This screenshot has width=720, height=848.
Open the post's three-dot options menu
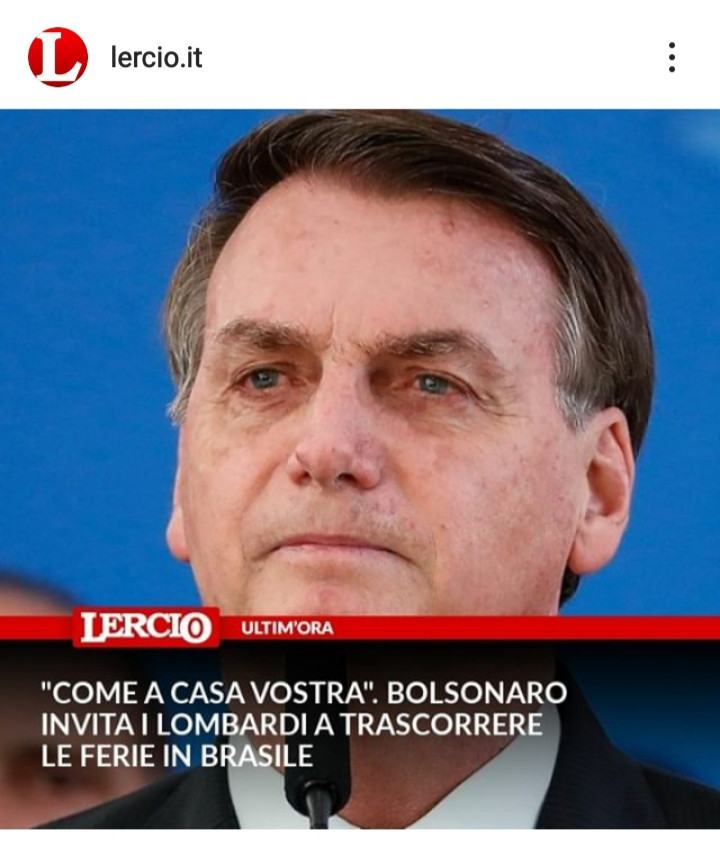(x=671, y=57)
